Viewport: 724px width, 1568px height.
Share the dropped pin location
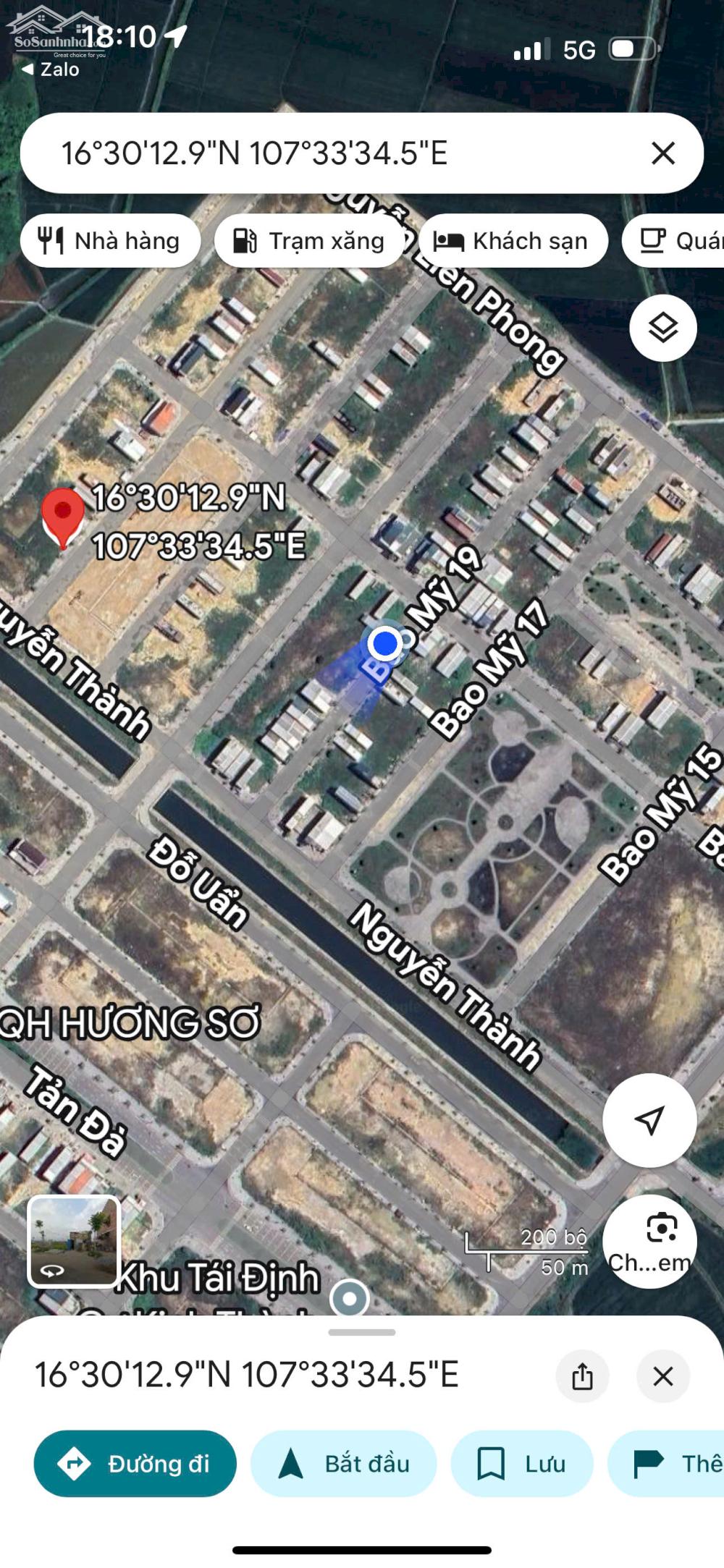pos(582,1376)
